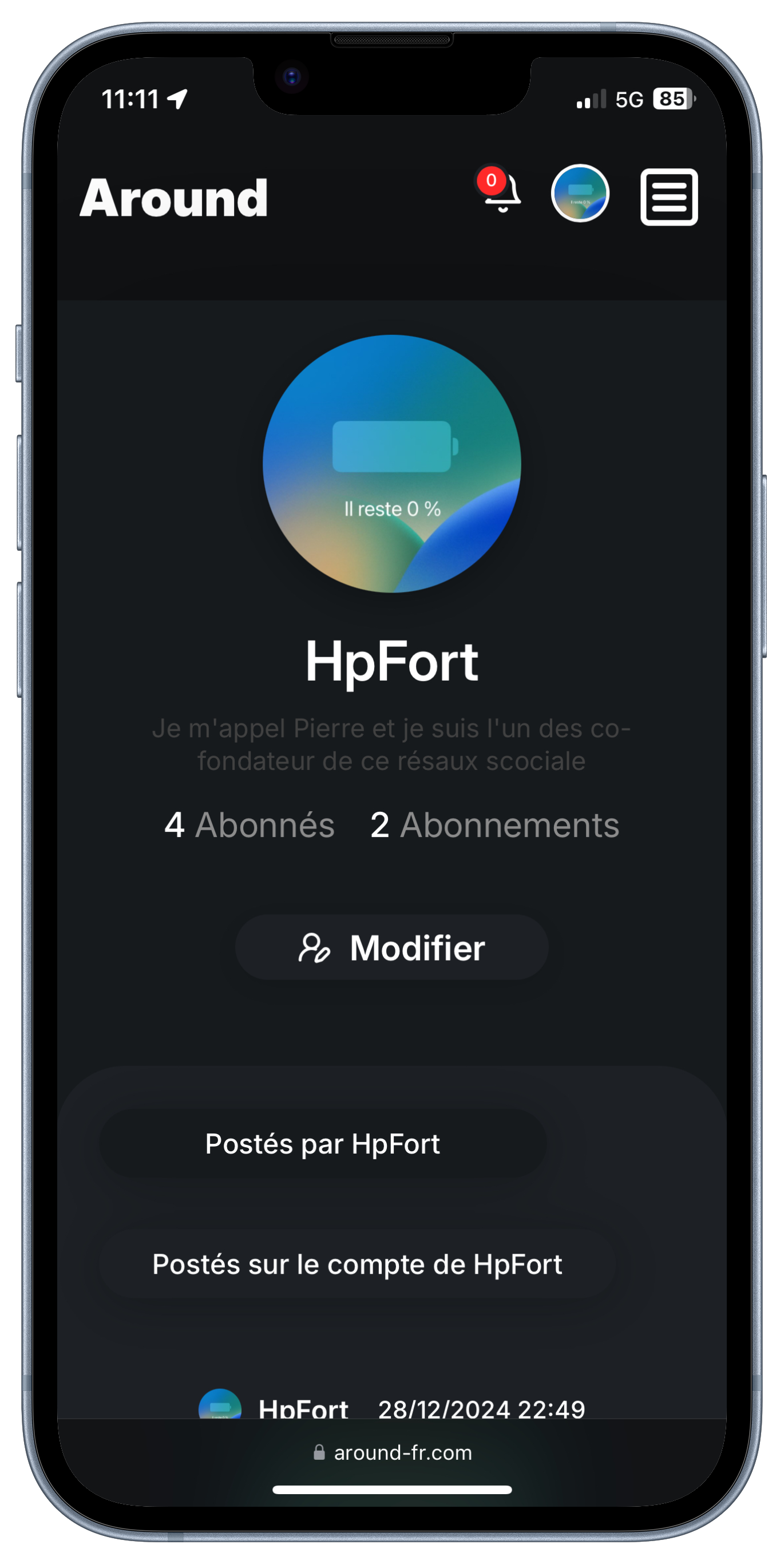784x1564 pixels.
Task: Switch to Postés sur le compte de HpFort
Action: (358, 1264)
